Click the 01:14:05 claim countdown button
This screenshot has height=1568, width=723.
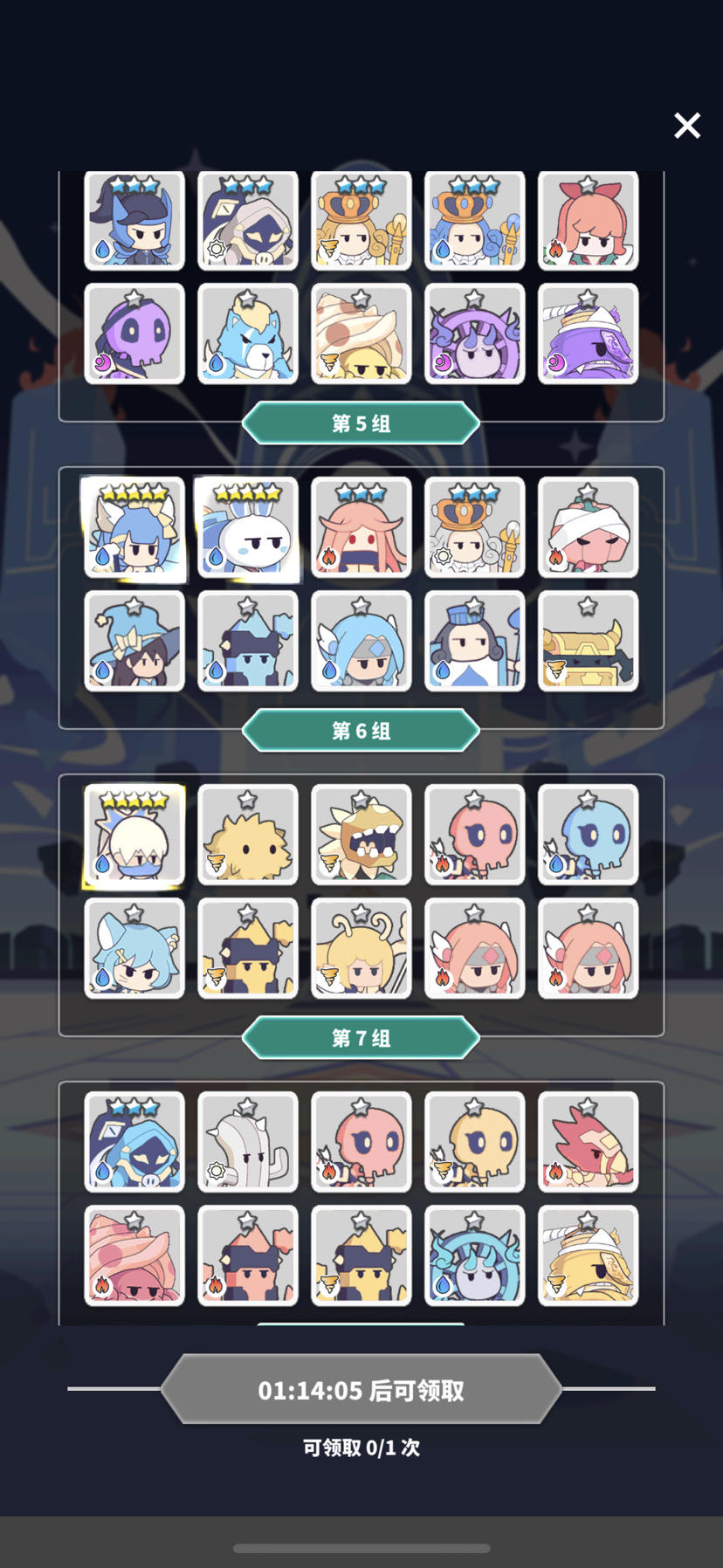361,1389
